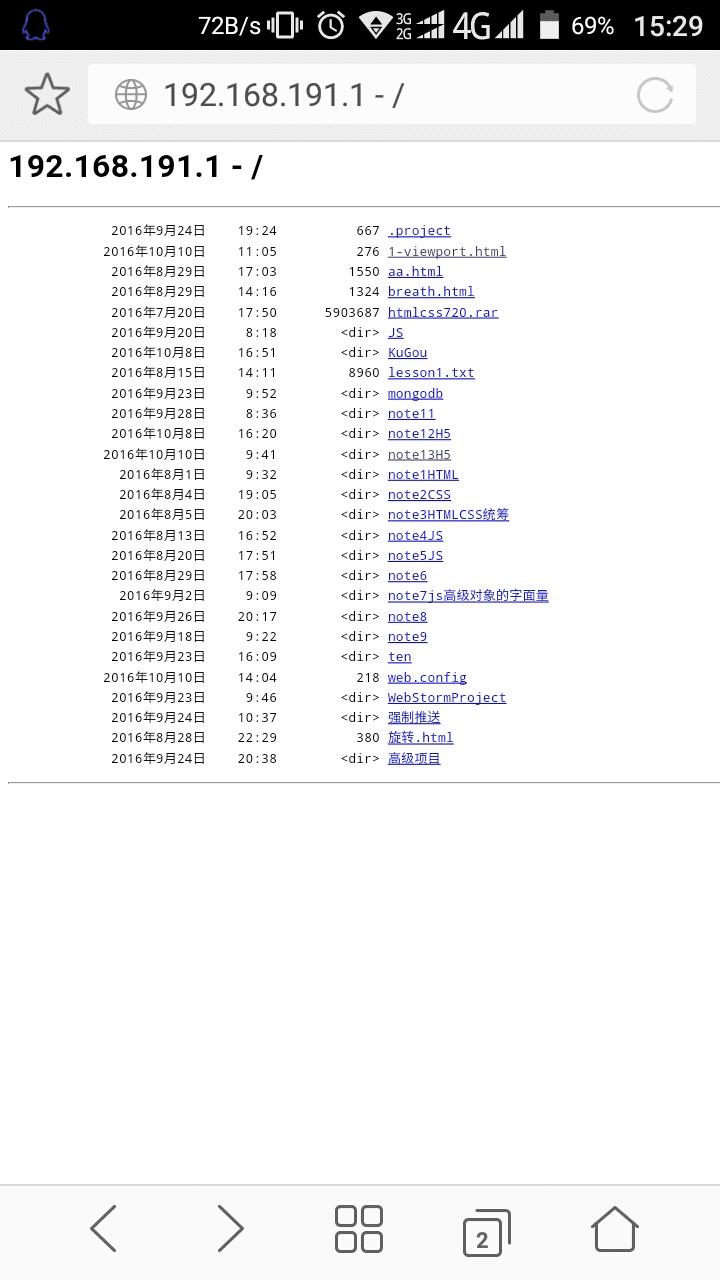Bookmark this page with the star icon

coord(47,95)
